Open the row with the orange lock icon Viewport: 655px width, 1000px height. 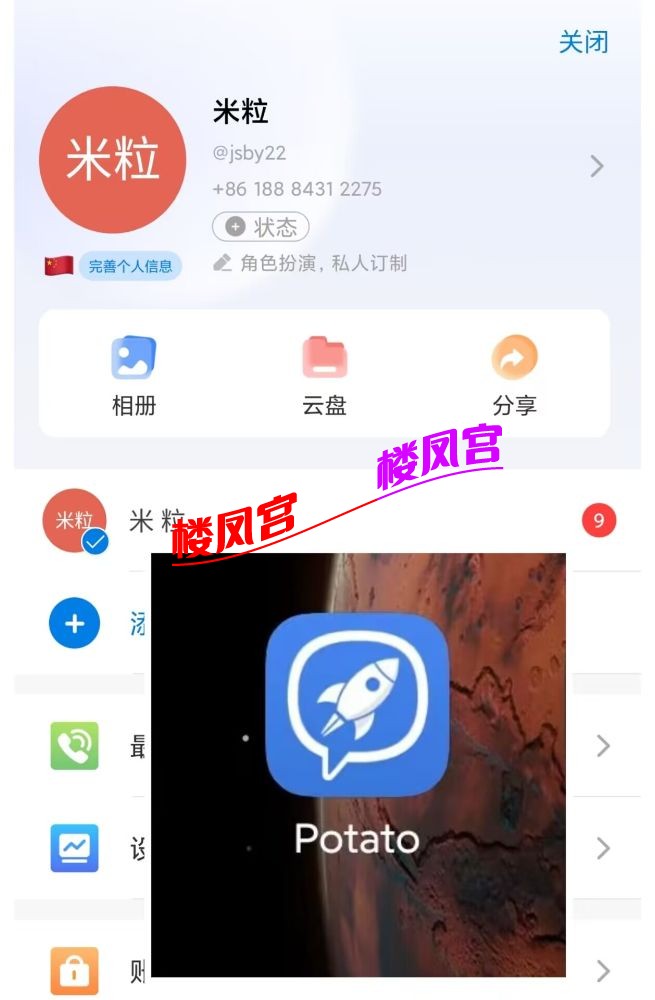[x=75, y=970]
